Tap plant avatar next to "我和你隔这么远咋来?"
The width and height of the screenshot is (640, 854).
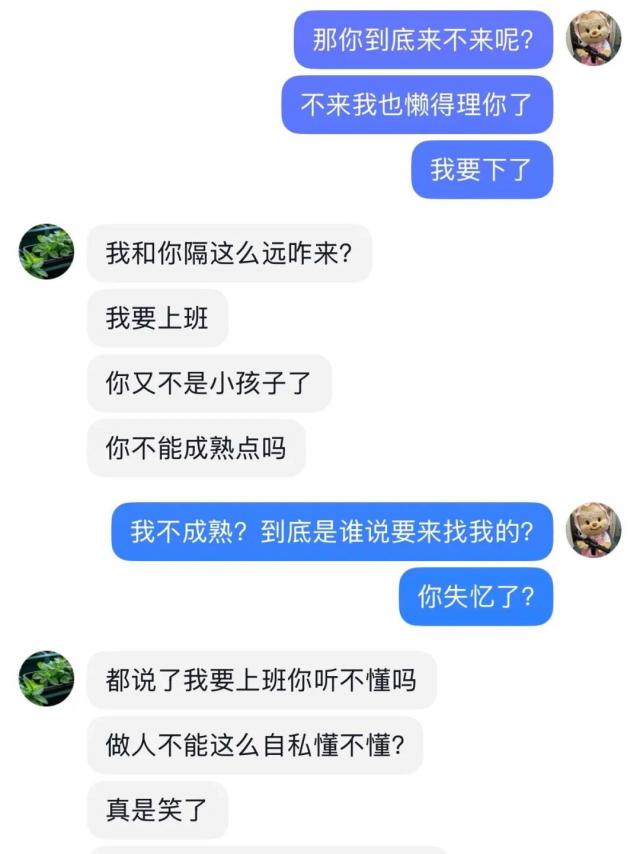coord(46,251)
